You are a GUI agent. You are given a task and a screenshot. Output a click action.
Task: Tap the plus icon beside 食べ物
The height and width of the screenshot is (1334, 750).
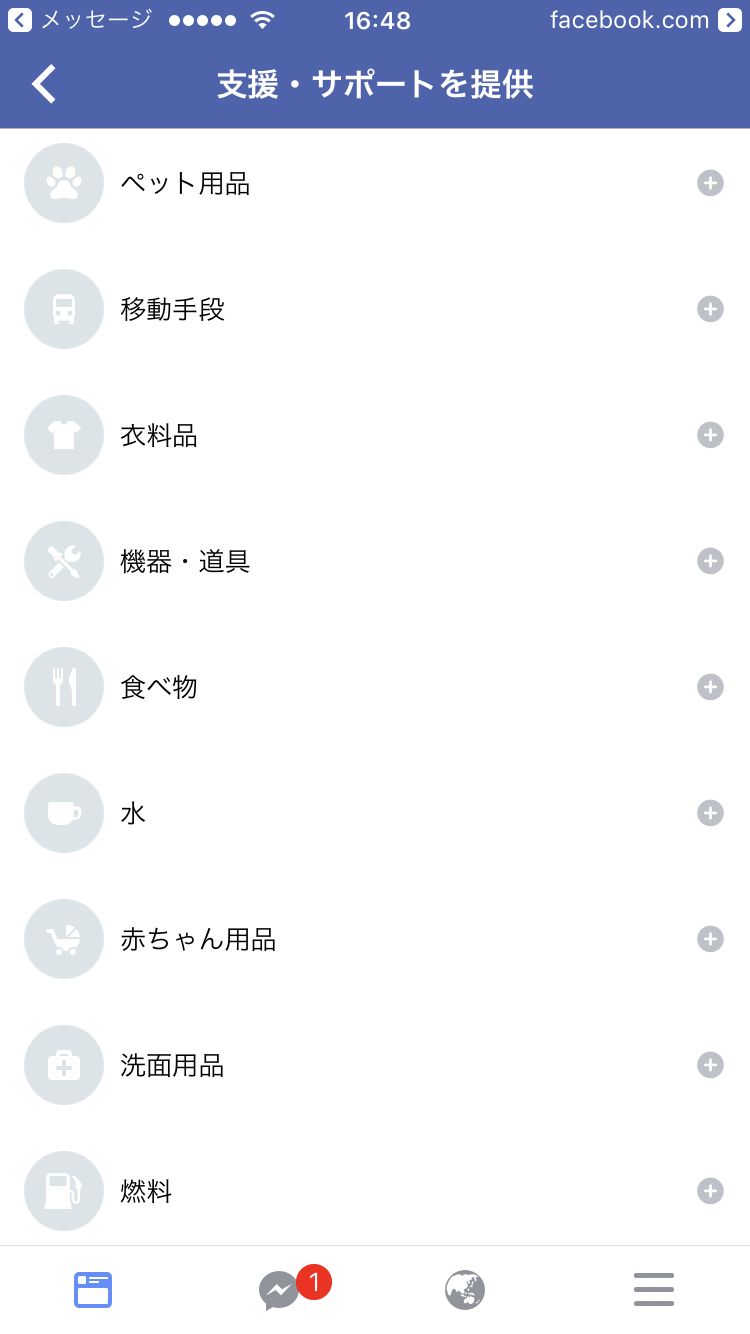[710, 687]
